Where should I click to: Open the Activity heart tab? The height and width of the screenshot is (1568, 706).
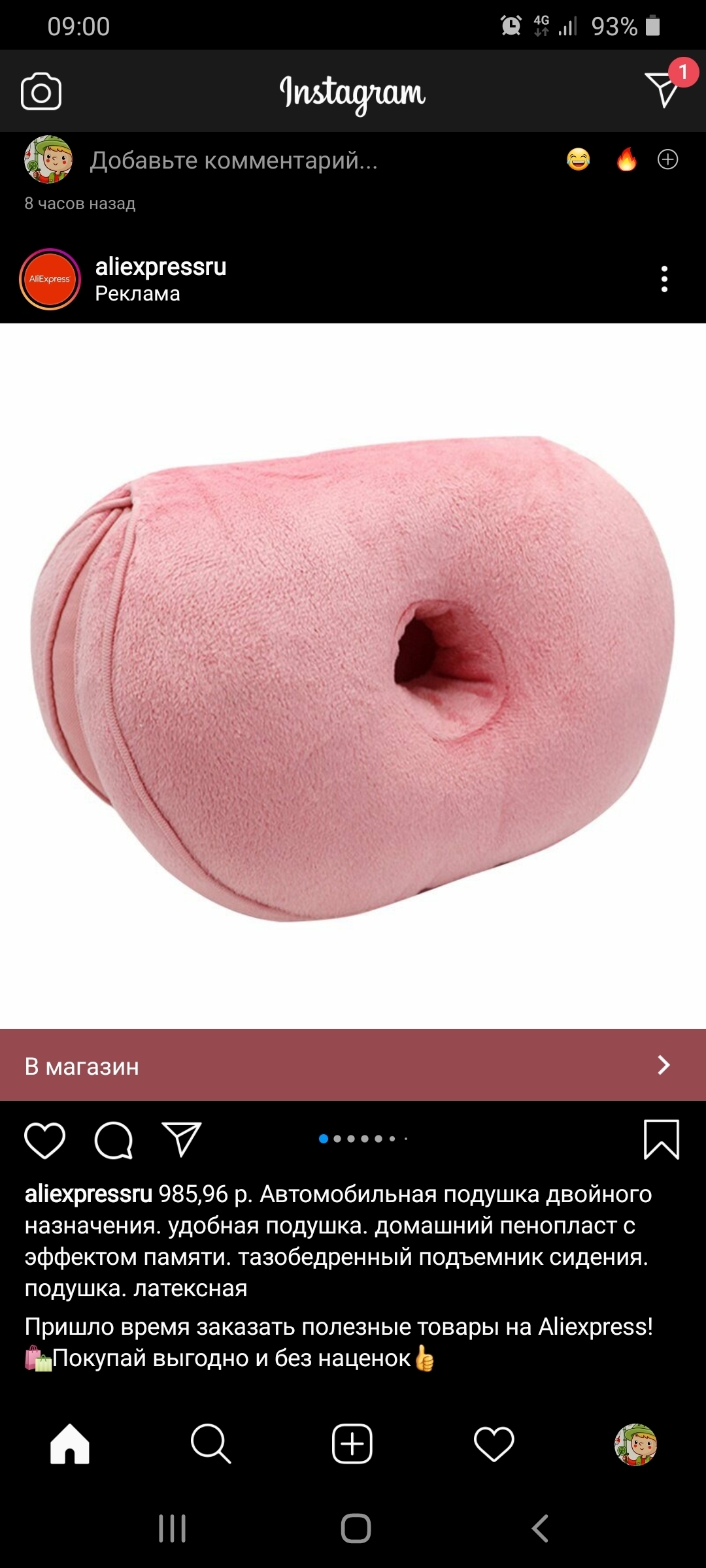click(494, 1444)
